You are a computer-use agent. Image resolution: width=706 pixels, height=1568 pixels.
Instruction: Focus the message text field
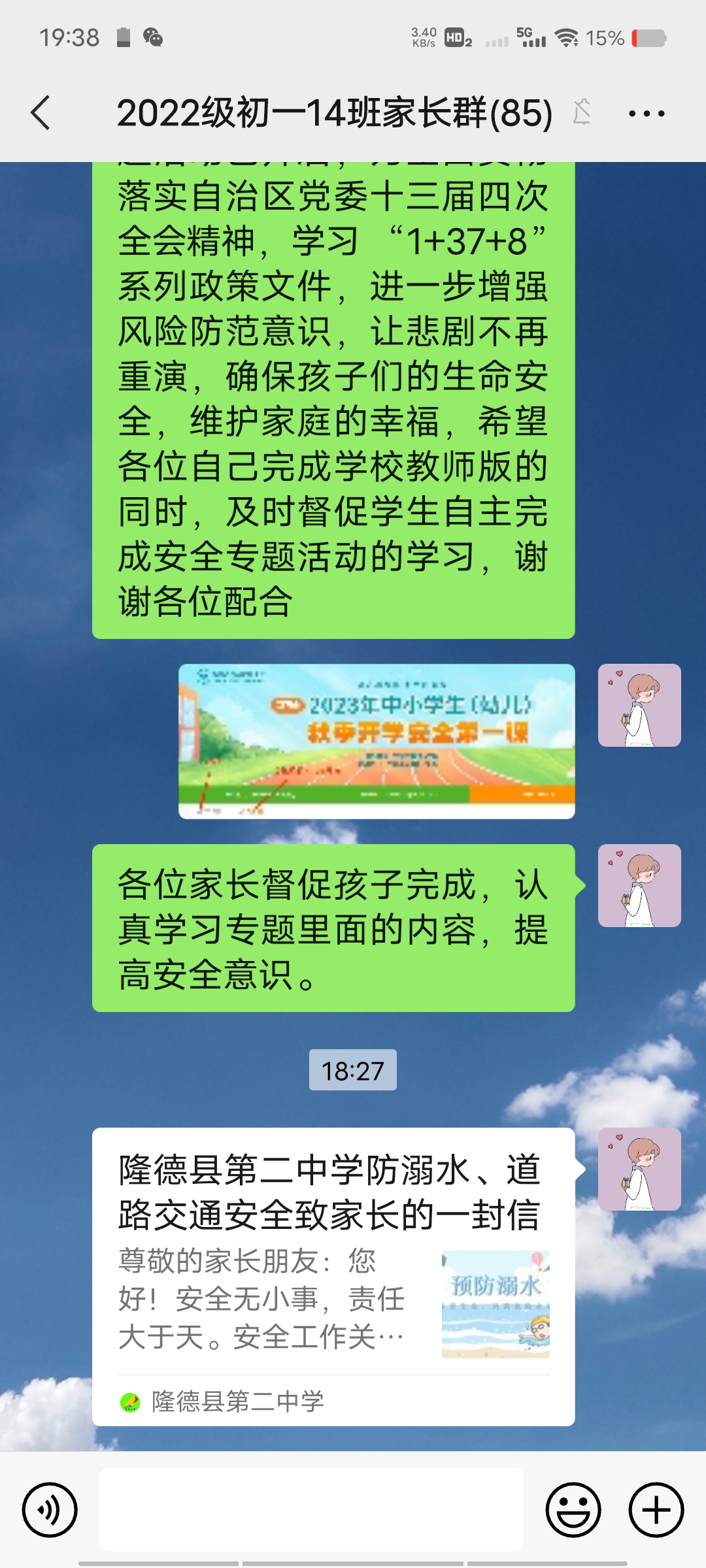(x=311, y=1510)
